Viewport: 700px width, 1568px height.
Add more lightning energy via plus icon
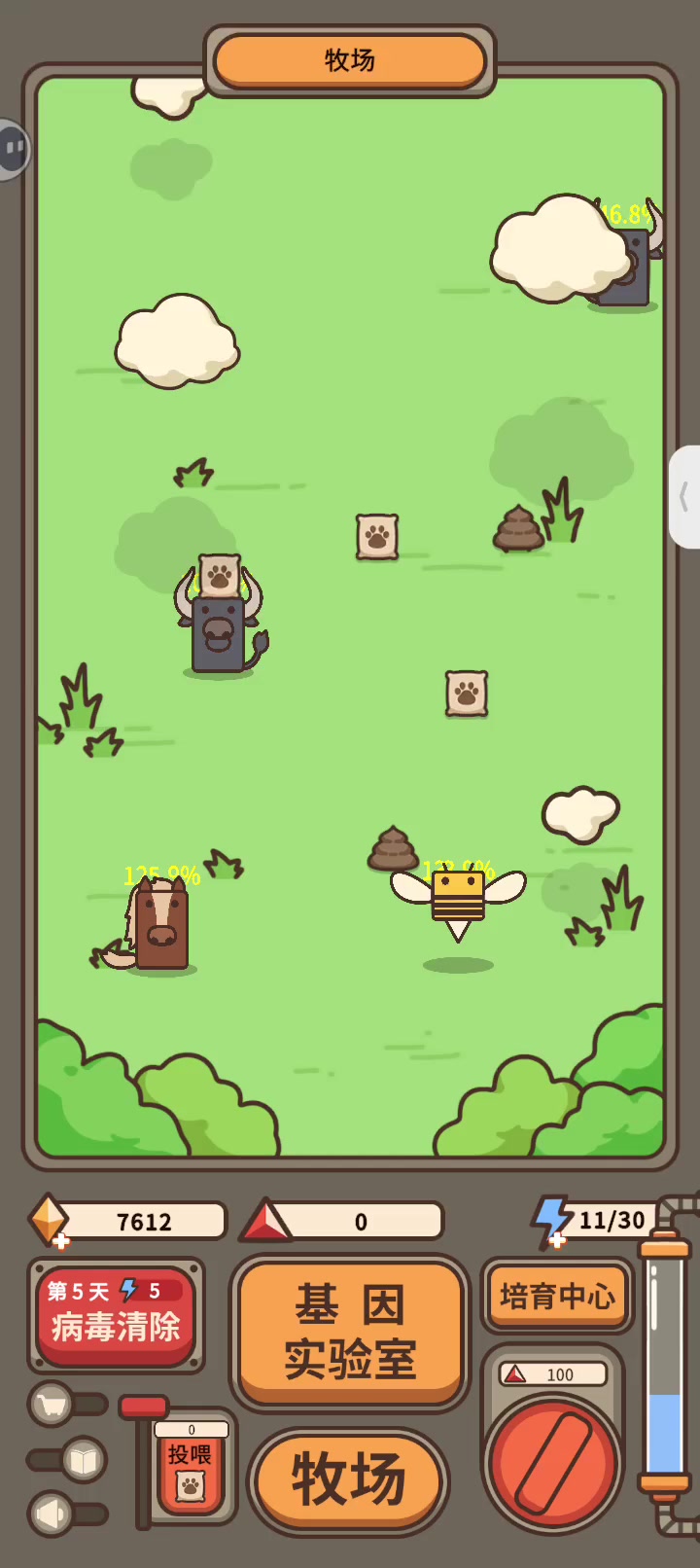[x=557, y=1240]
